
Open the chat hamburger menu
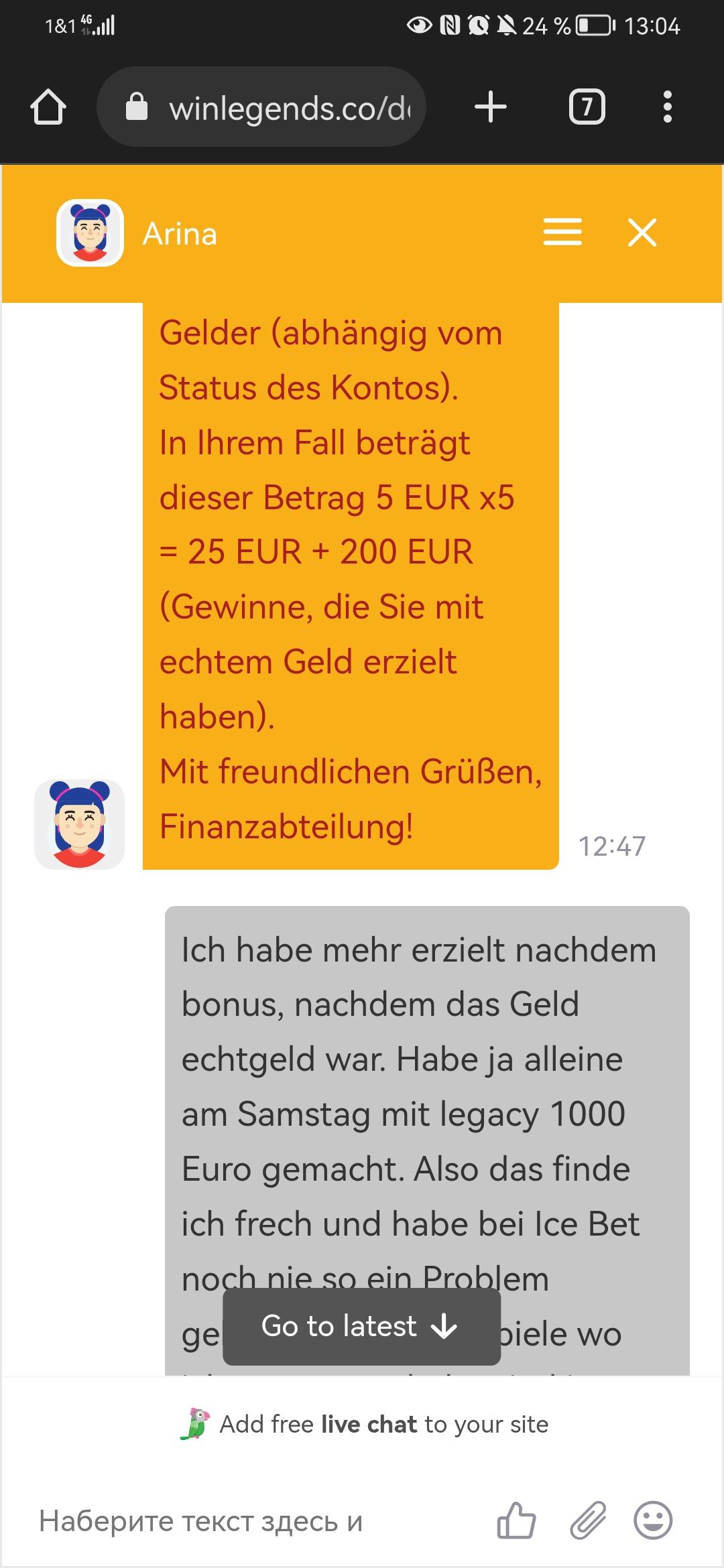click(562, 233)
